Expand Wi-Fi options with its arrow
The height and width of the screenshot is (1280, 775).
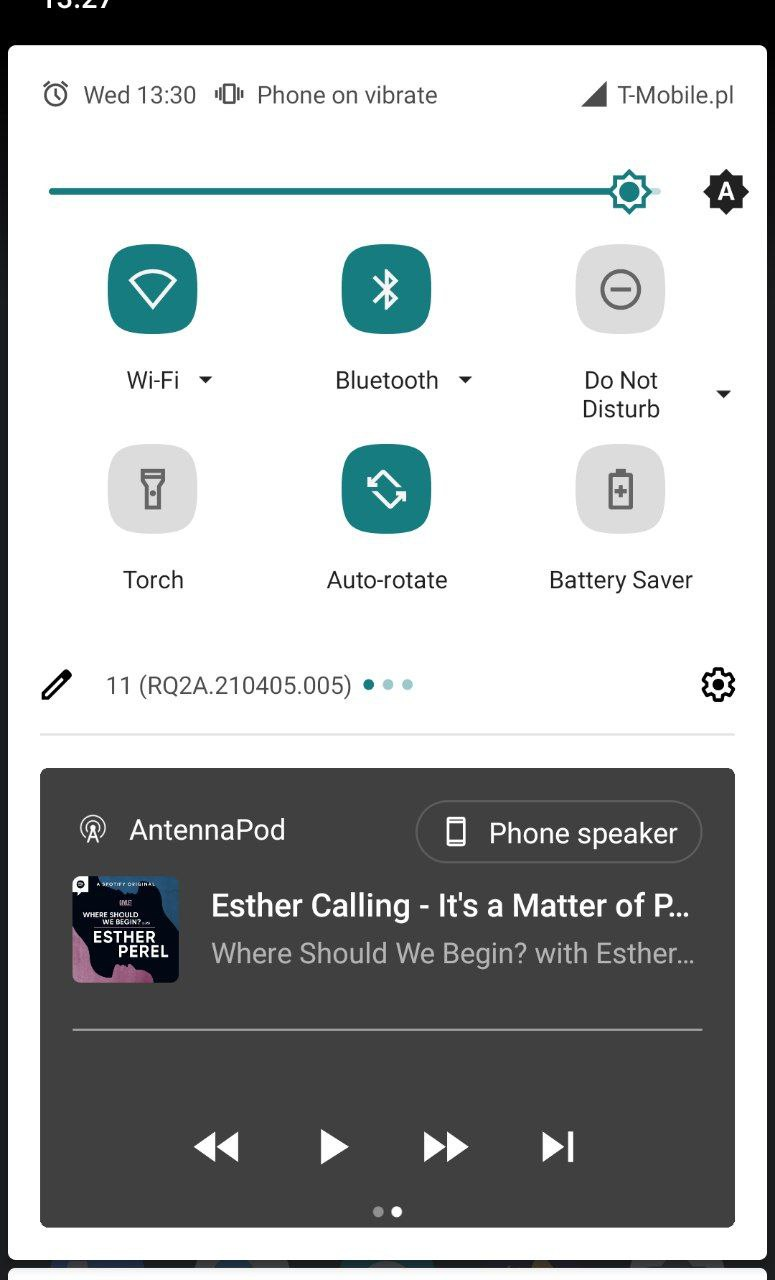click(205, 380)
